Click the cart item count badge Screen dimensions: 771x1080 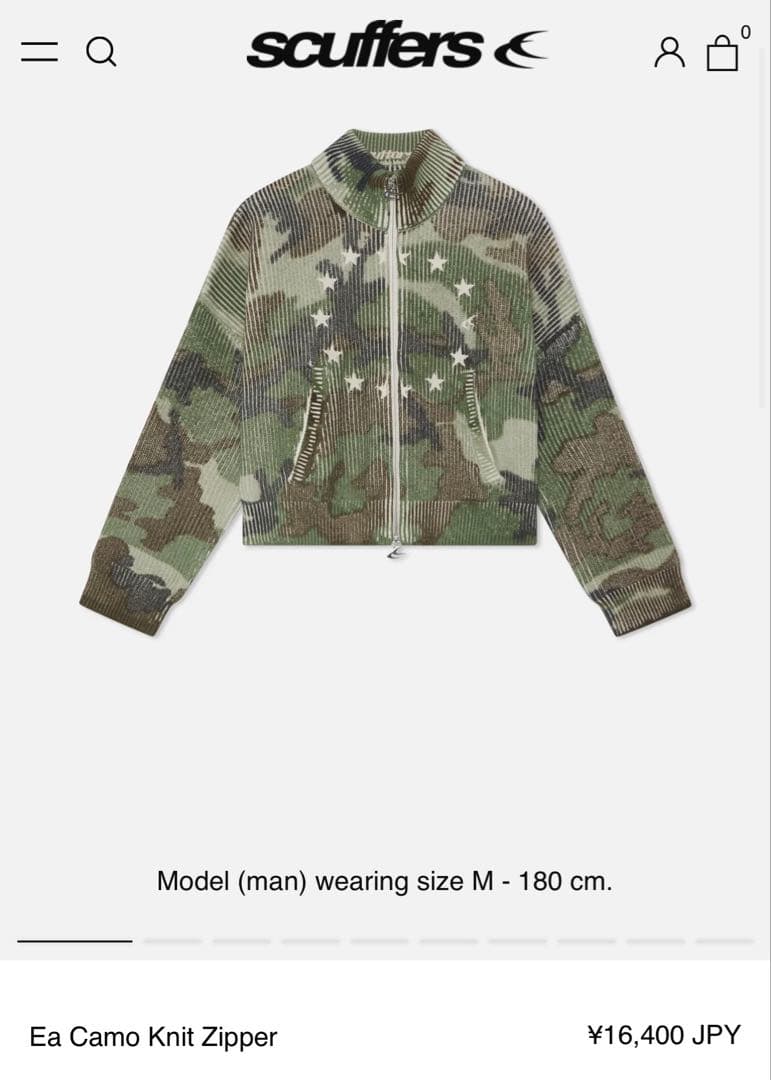745,33
